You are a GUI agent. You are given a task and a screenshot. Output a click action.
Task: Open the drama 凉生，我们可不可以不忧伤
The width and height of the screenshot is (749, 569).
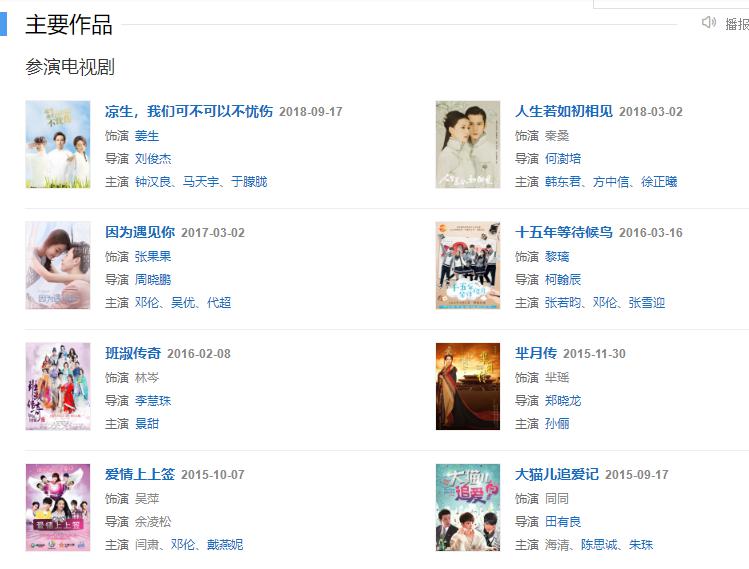(x=188, y=111)
